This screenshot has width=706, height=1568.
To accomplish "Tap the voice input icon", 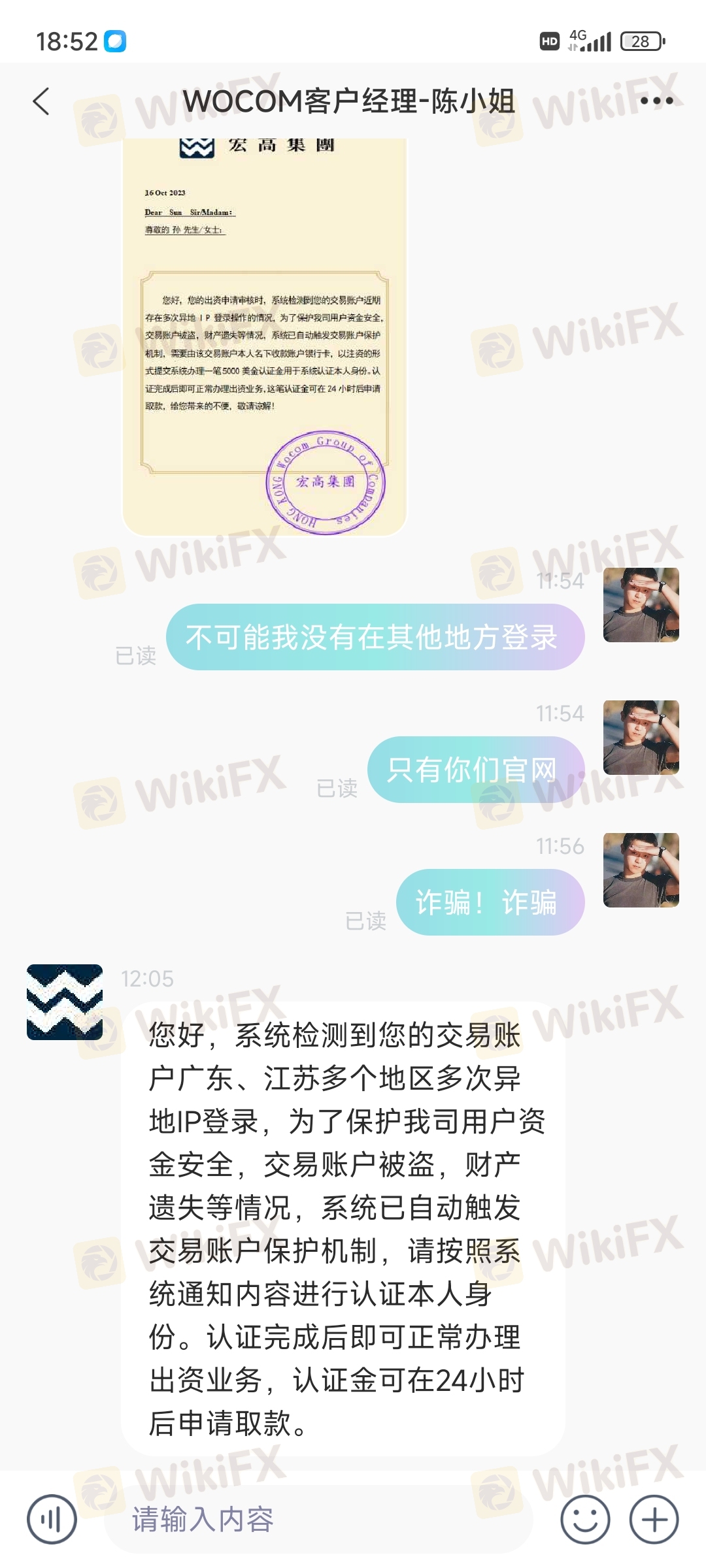I will point(52,1519).
